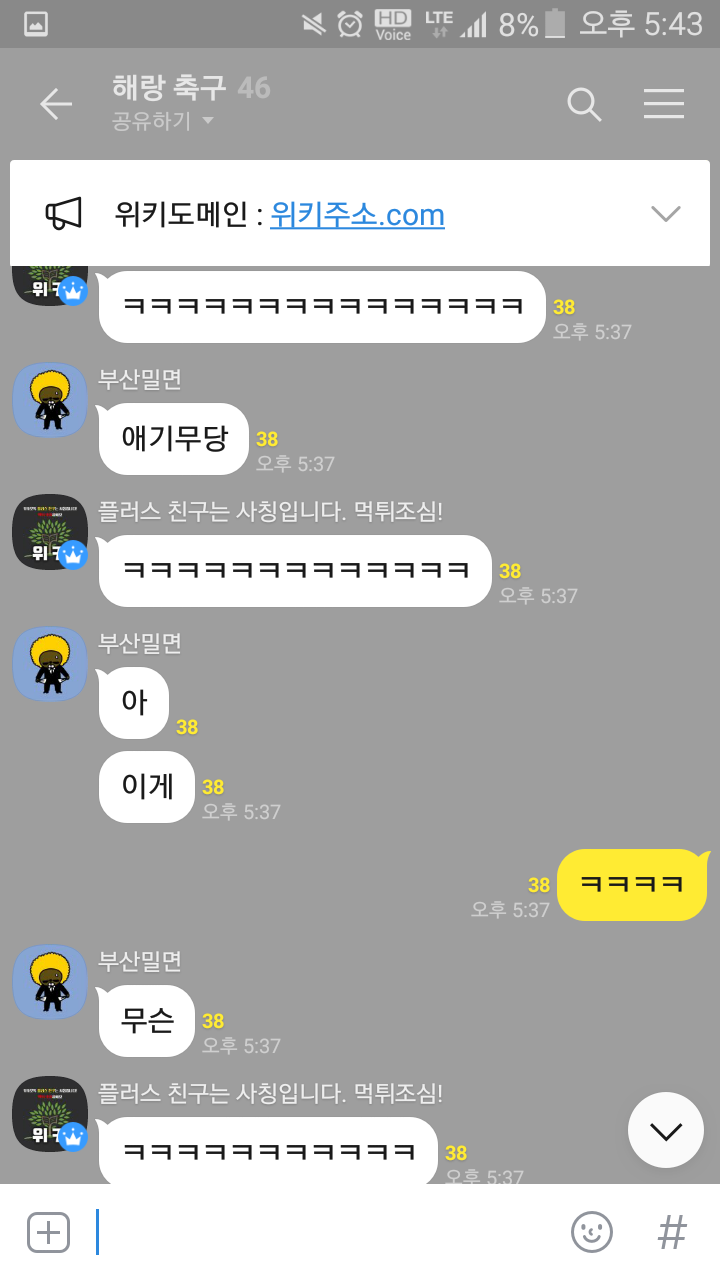Open the hashtag search button

tap(672, 1232)
